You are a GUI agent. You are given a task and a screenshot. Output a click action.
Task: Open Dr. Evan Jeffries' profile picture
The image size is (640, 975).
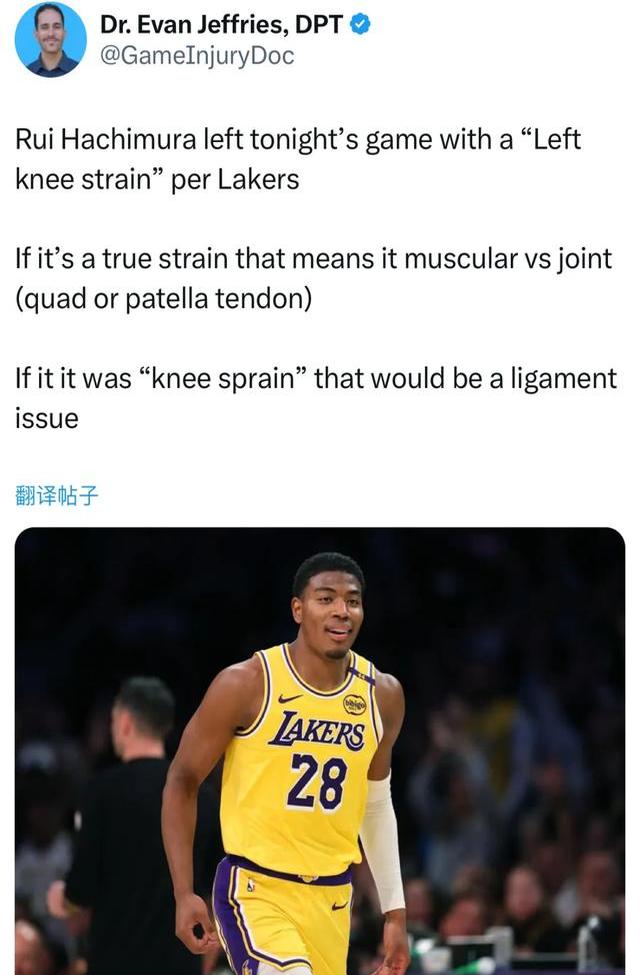tap(50, 39)
